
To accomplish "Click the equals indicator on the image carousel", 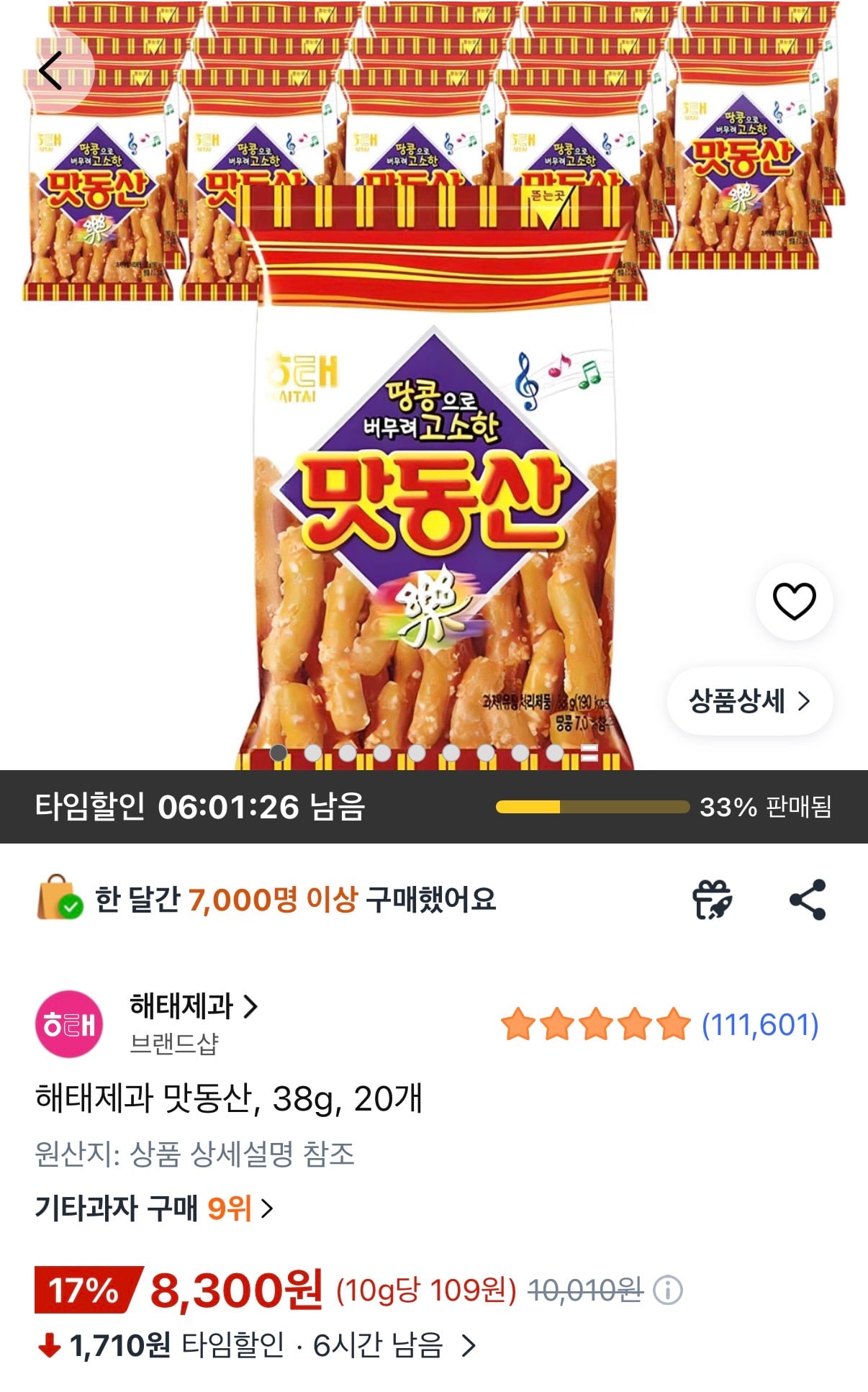I will coord(589,754).
